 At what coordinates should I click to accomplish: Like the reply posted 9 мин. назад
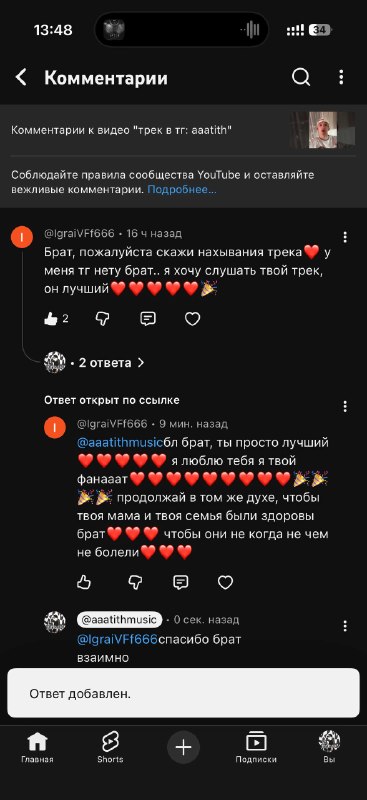pos(84,582)
